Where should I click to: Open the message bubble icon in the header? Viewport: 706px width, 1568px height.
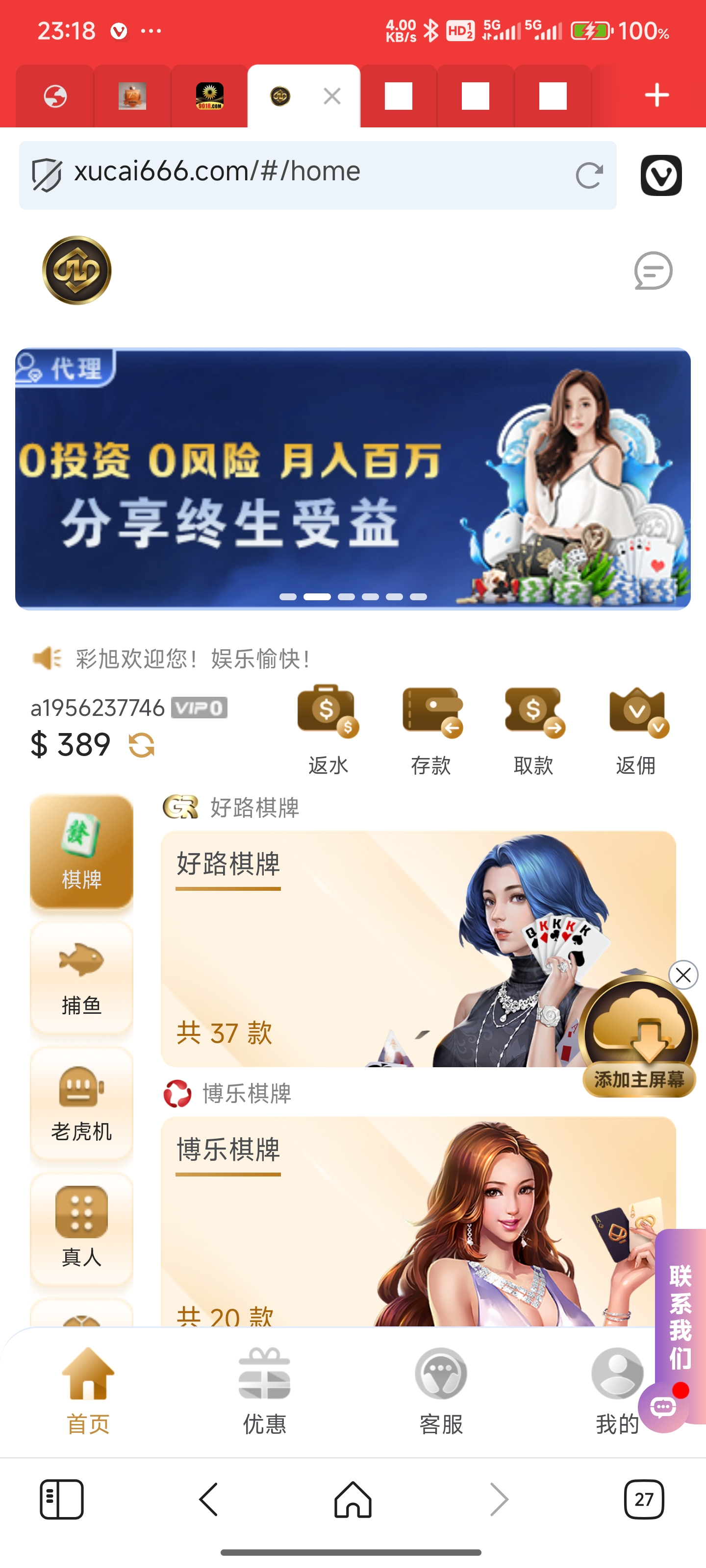point(653,271)
